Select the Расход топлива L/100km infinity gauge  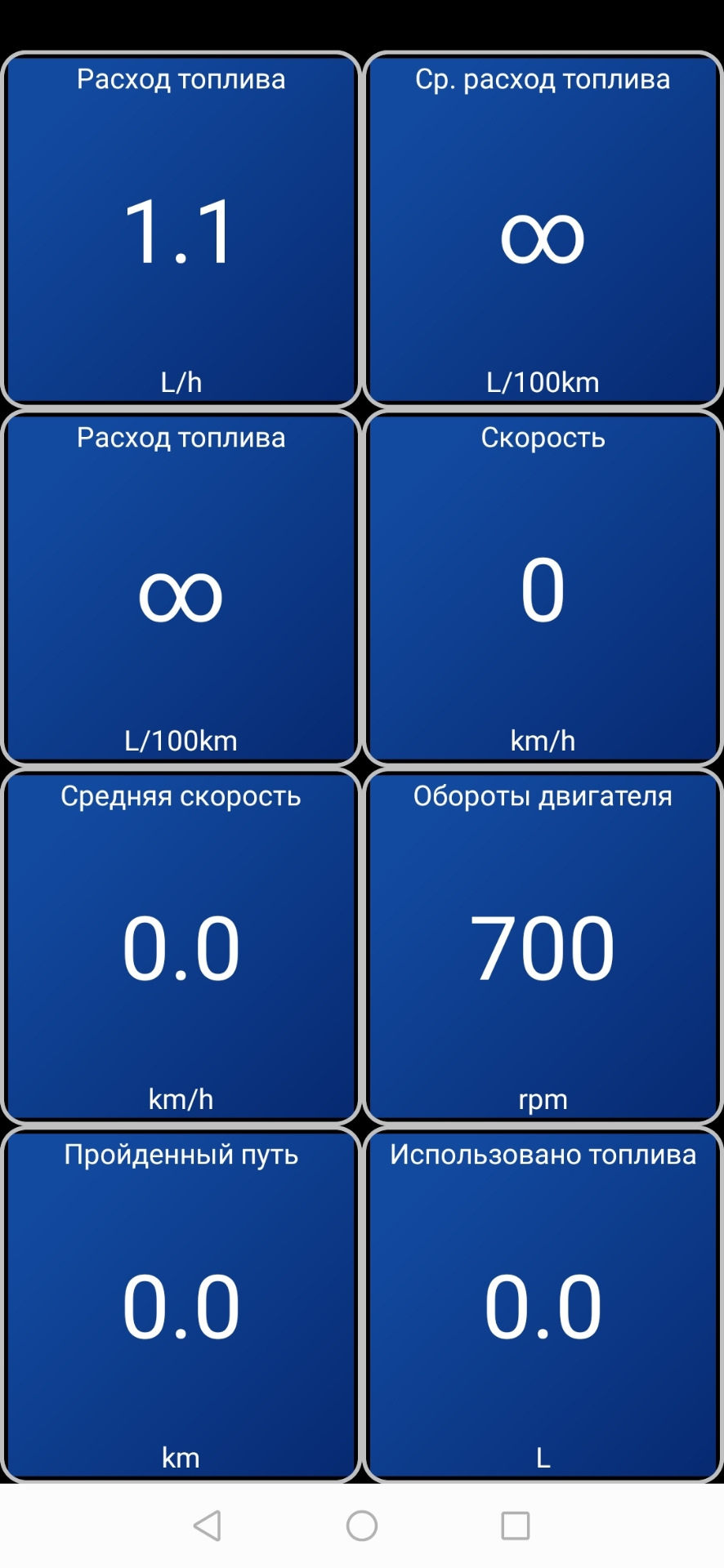(x=181, y=588)
